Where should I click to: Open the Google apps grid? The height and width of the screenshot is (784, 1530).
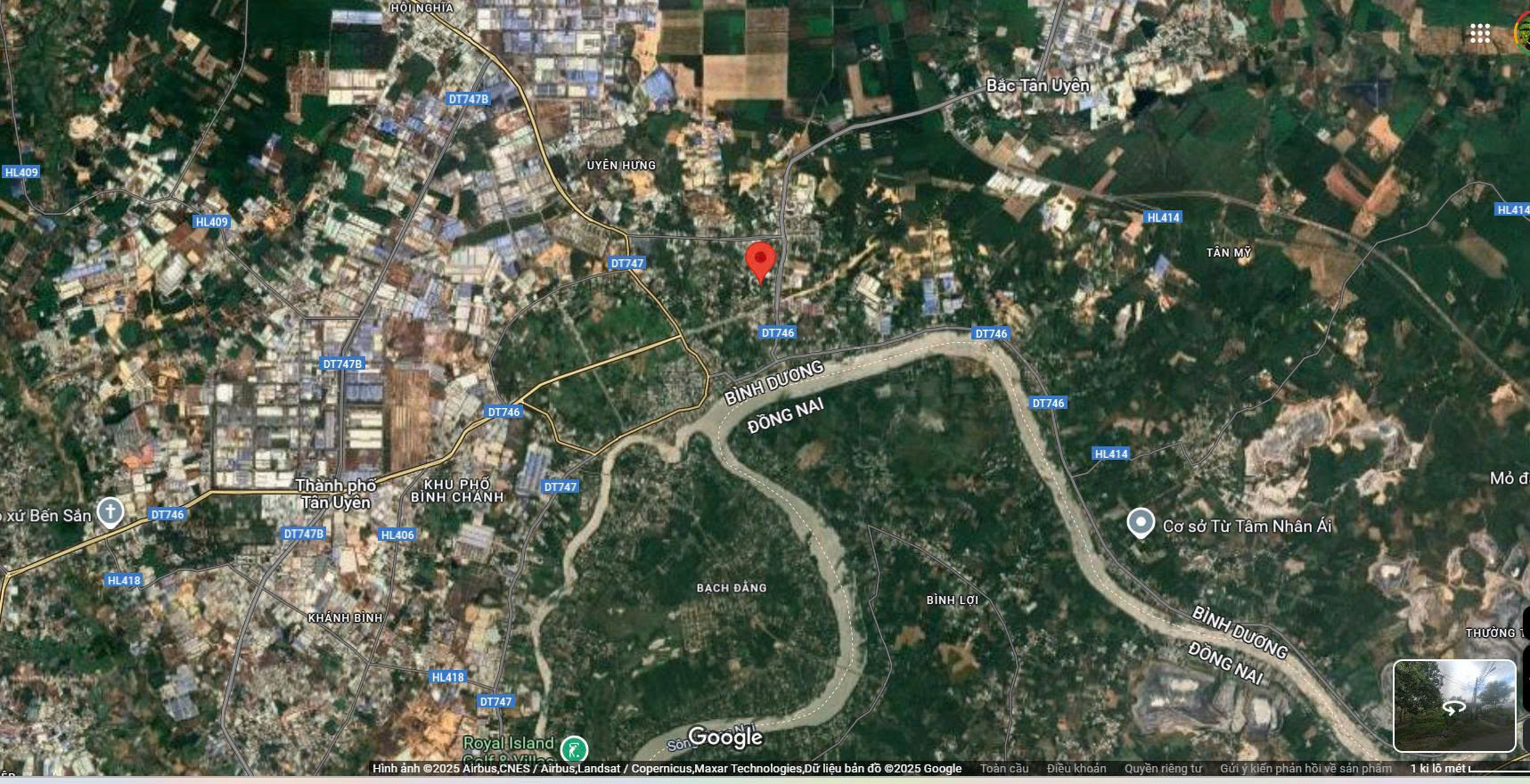(x=1480, y=34)
